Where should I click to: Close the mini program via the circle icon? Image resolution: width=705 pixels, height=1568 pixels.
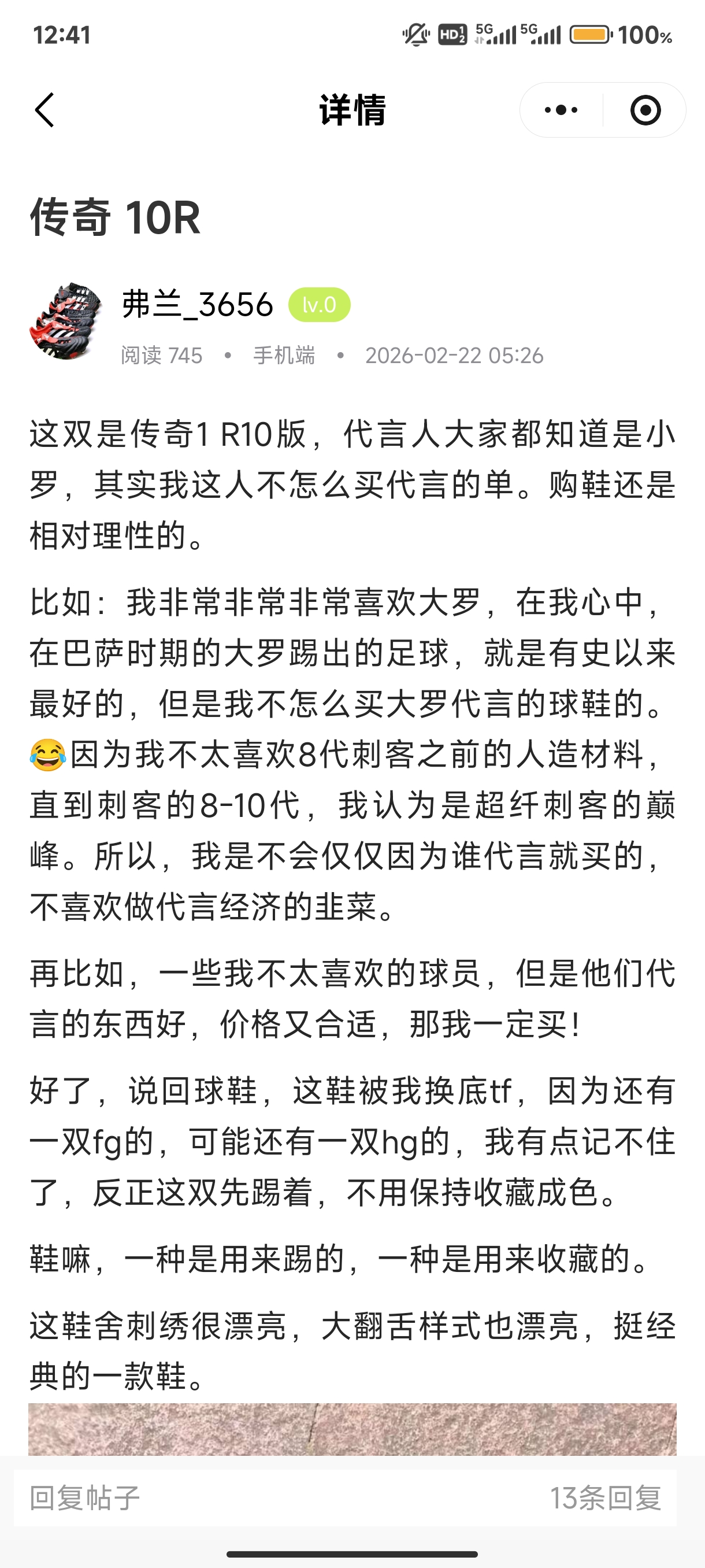[645, 110]
